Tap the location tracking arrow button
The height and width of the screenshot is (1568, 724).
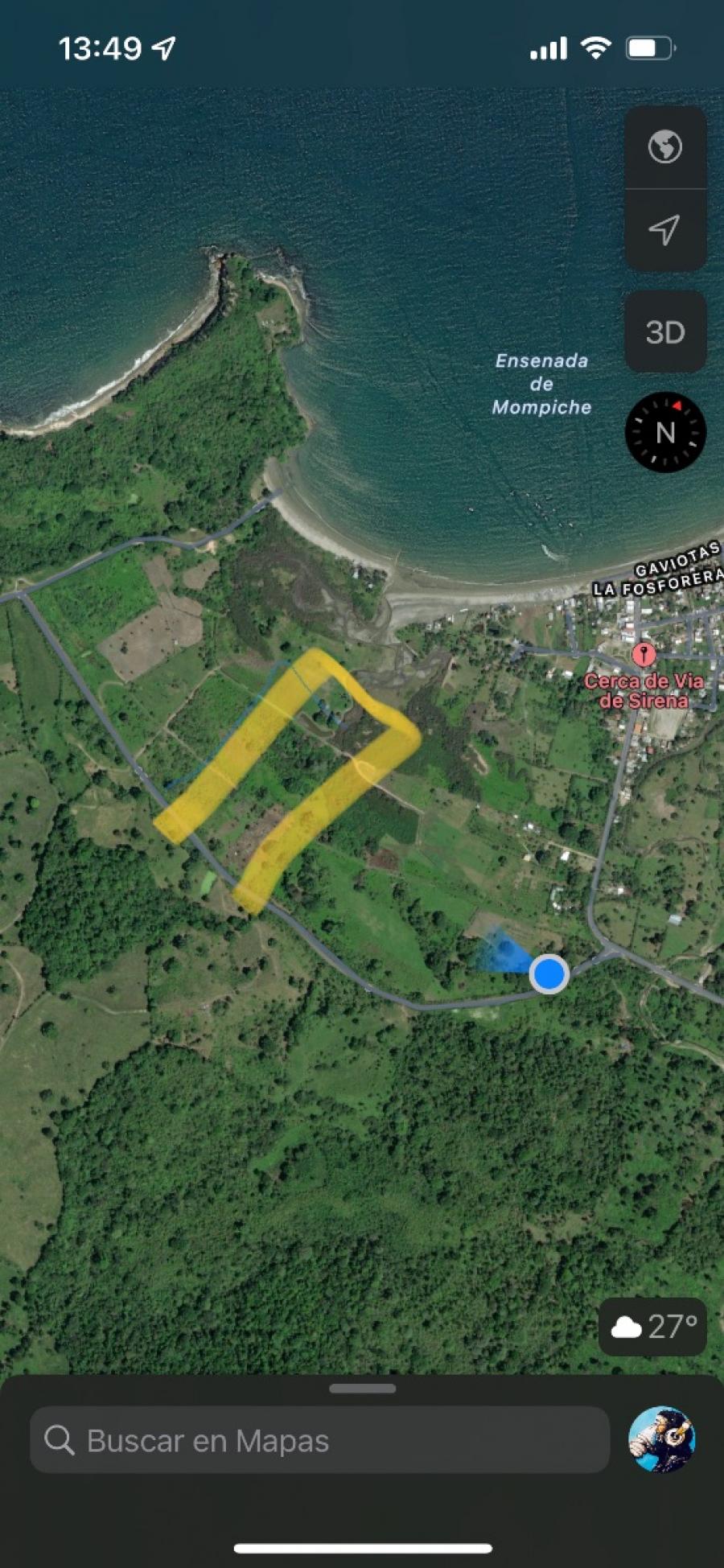[x=665, y=230]
